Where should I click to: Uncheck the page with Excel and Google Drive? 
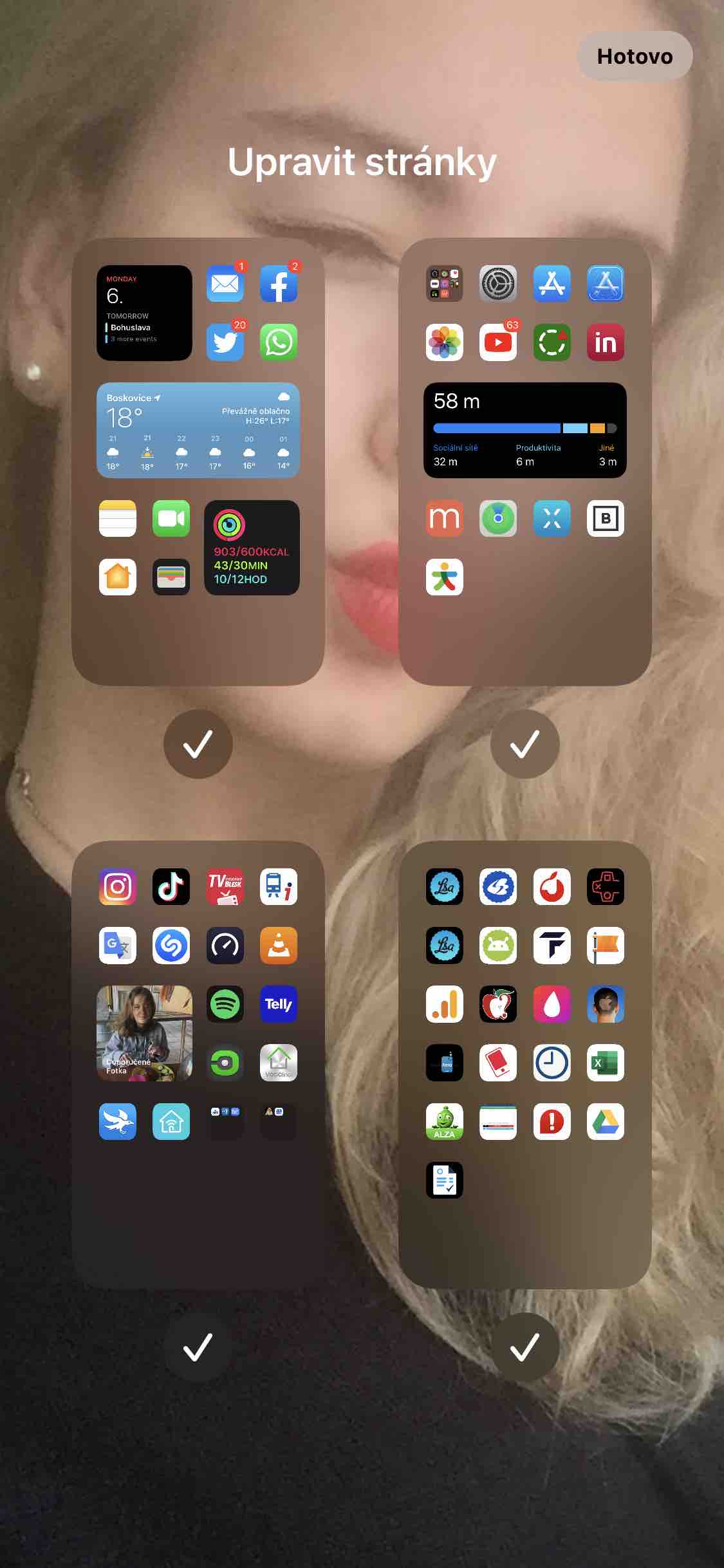tap(524, 1347)
